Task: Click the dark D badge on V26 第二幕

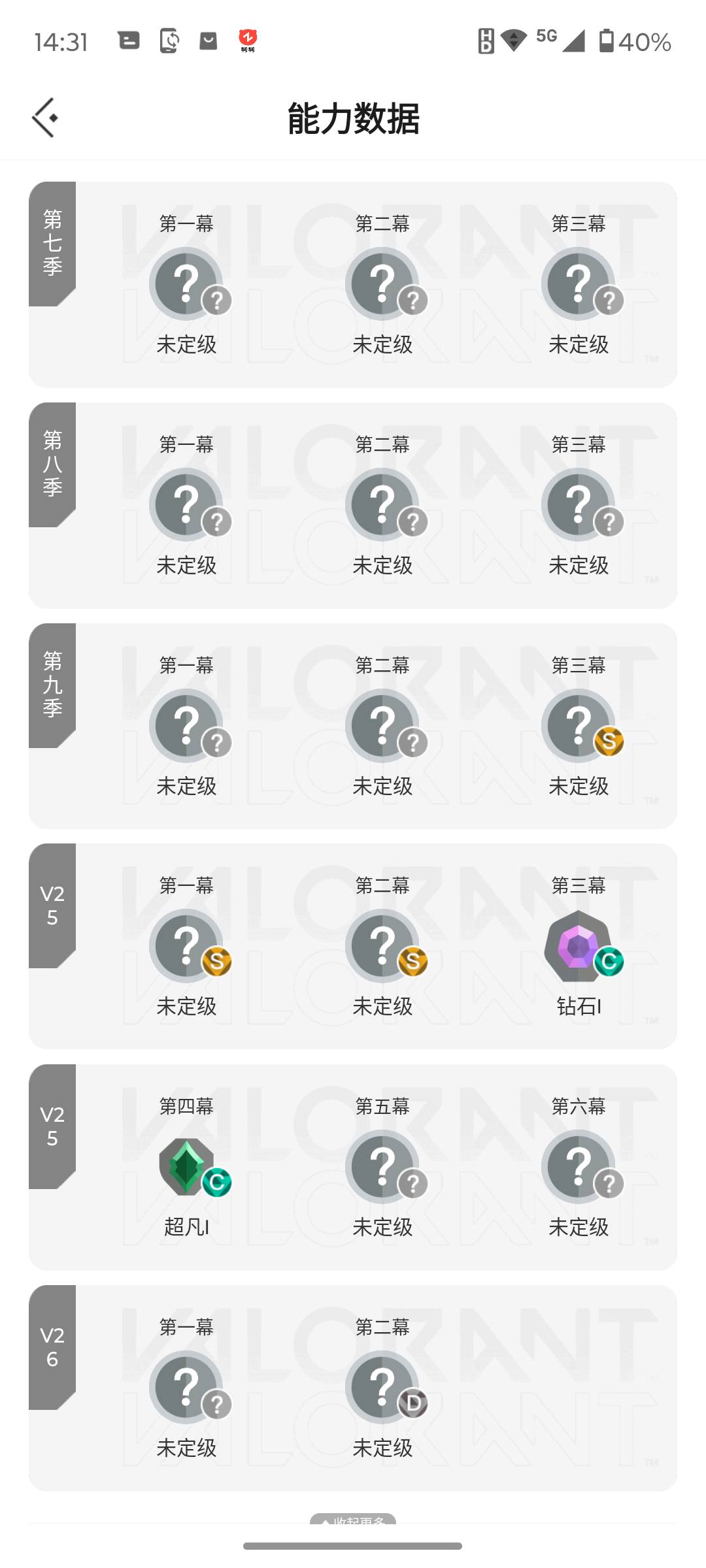Action: click(412, 1403)
